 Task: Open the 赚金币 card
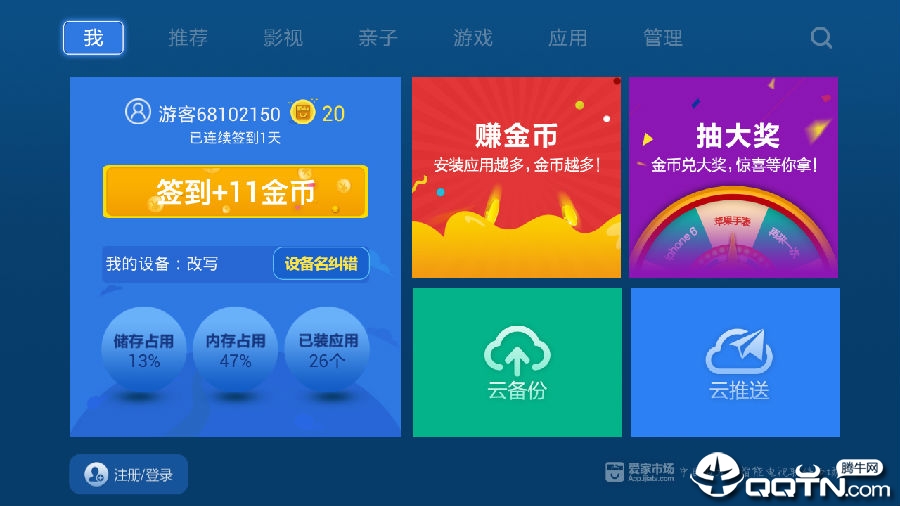click(x=516, y=177)
